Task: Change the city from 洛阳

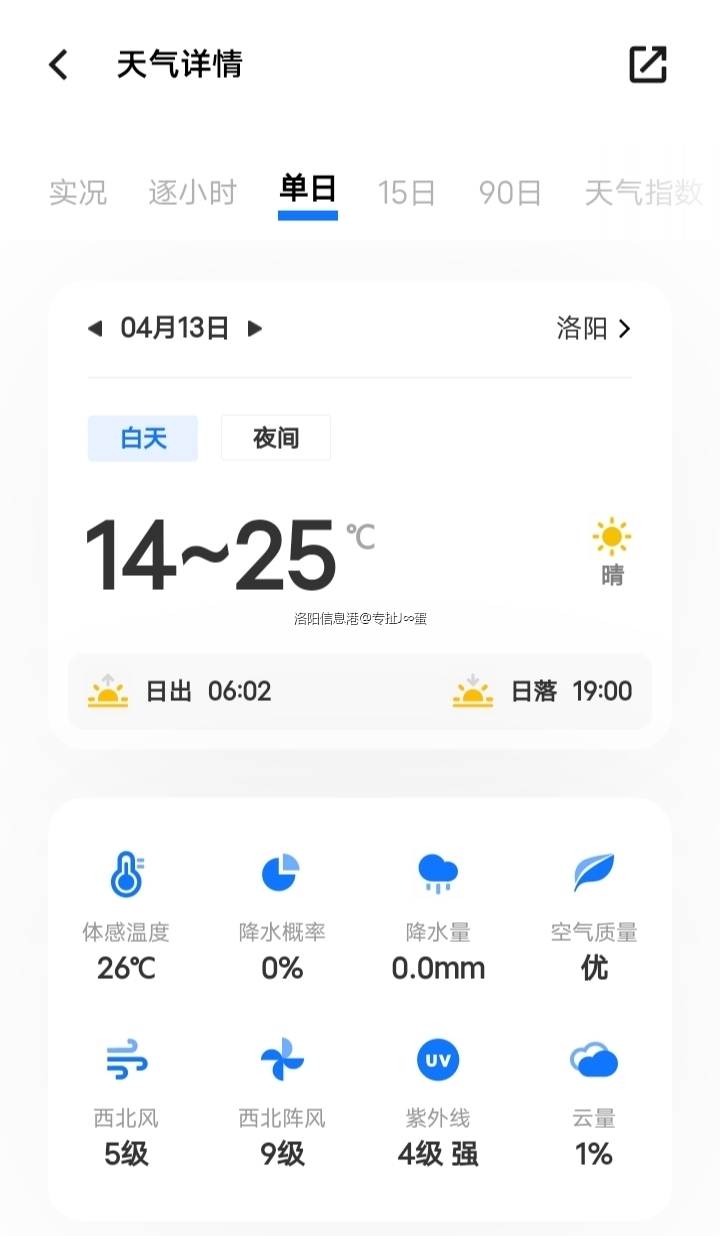Action: [x=594, y=328]
